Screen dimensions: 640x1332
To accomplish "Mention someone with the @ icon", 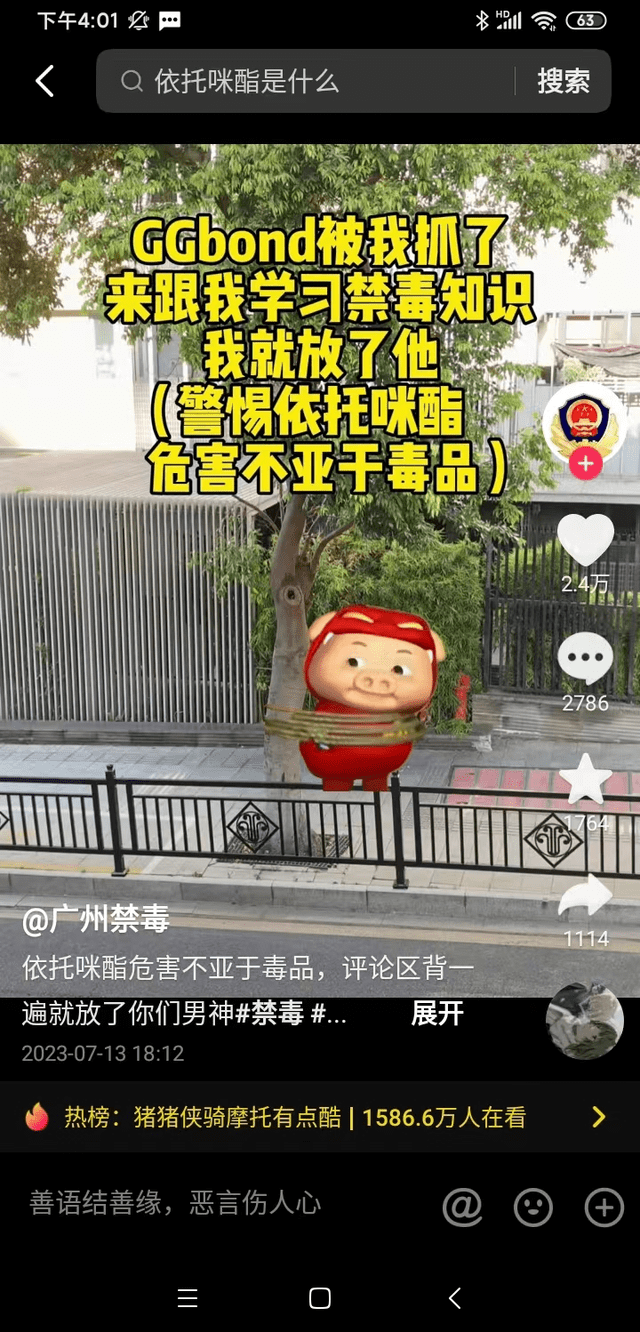I will 462,1207.
